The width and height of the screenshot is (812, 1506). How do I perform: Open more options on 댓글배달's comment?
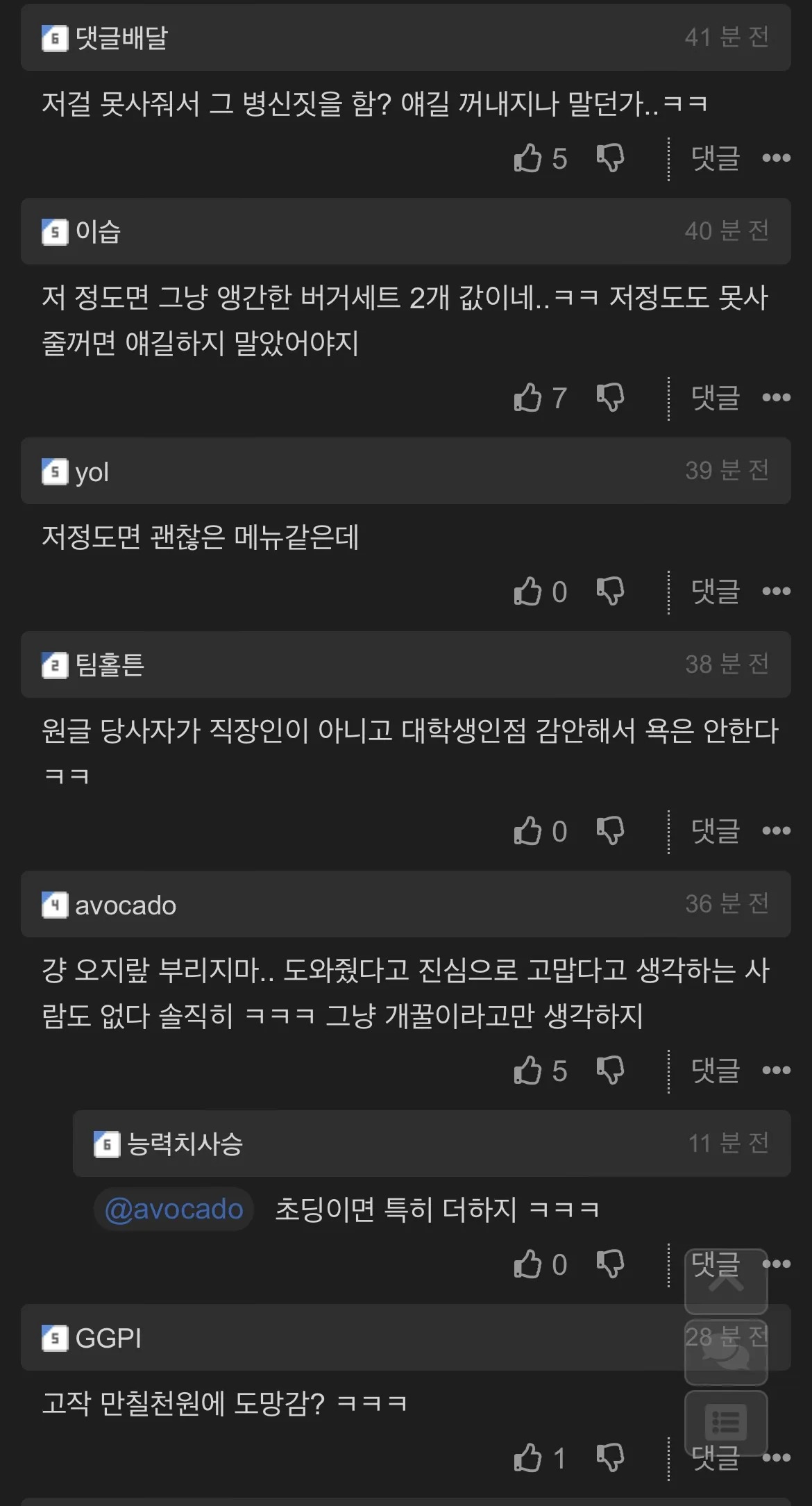[776, 158]
